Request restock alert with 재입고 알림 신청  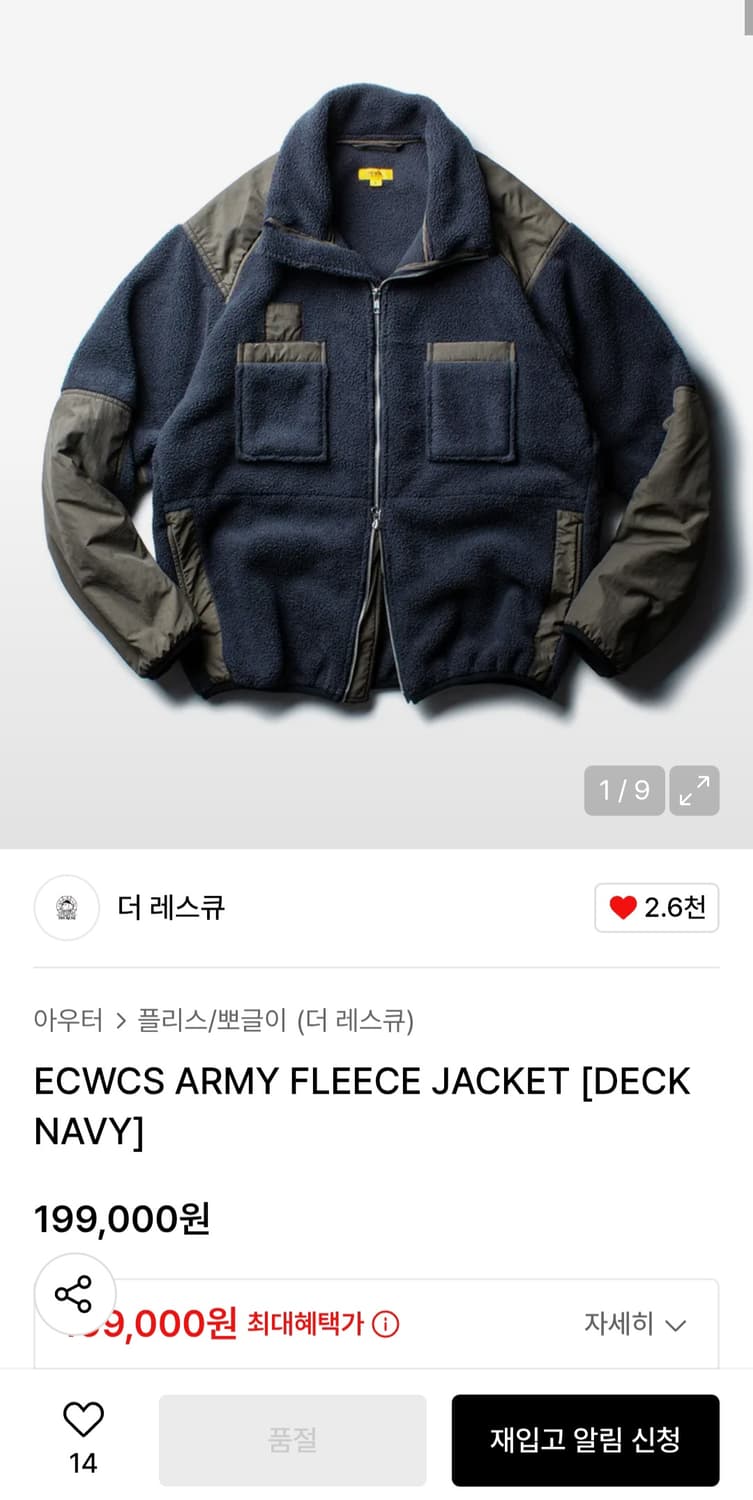[585, 1438]
